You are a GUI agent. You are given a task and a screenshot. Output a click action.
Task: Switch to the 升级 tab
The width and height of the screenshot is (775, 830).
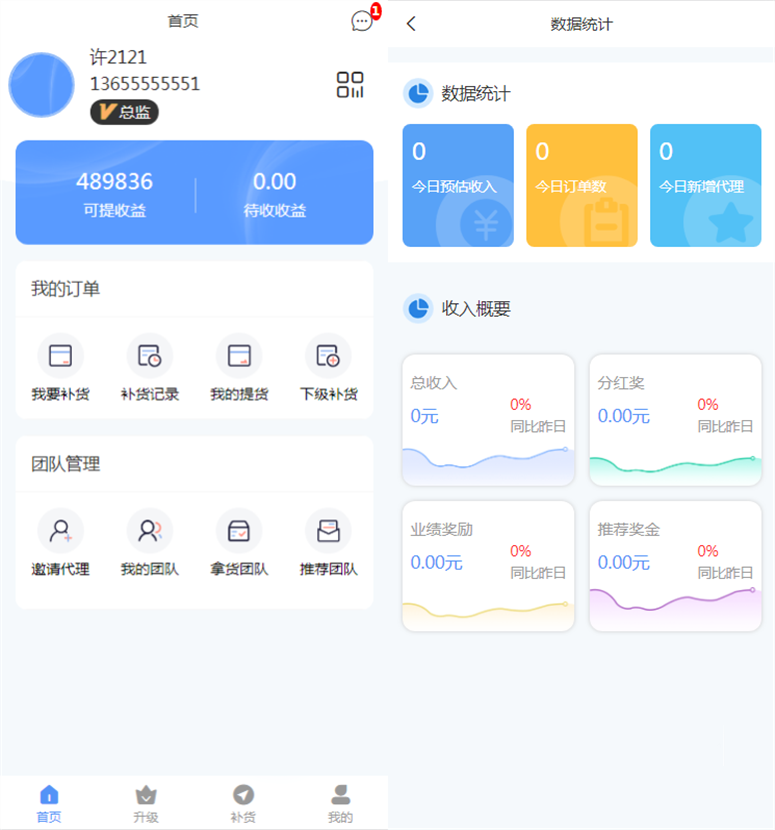[146, 803]
